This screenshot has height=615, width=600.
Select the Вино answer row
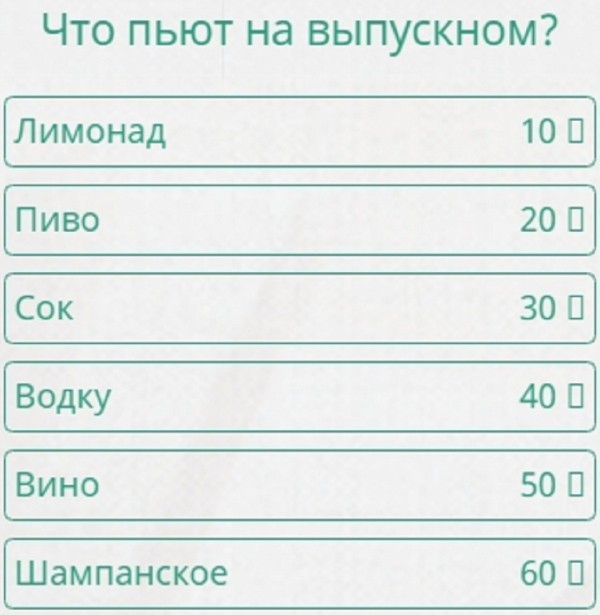[300, 485]
